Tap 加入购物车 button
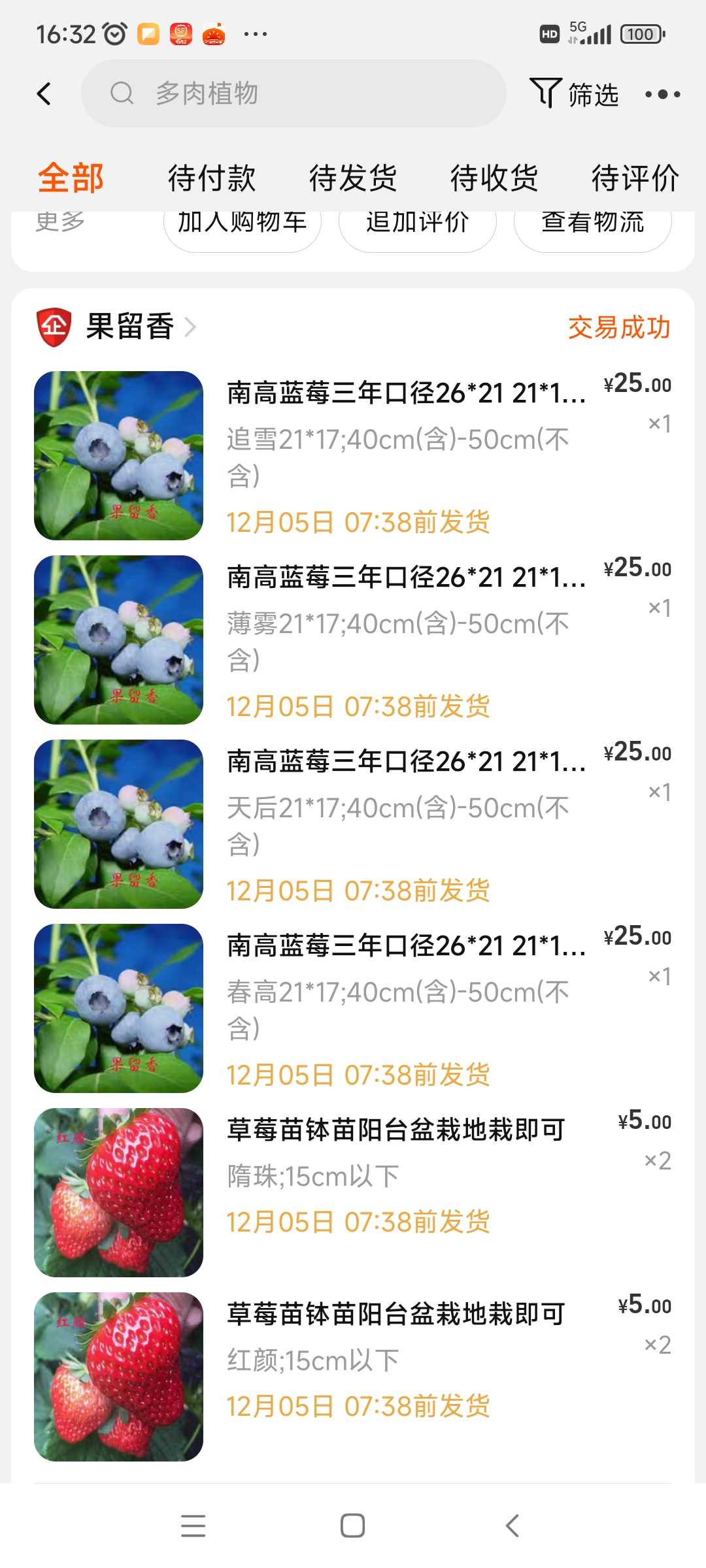Image resolution: width=706 pixels, height=1568 pixels. (243, 230)
